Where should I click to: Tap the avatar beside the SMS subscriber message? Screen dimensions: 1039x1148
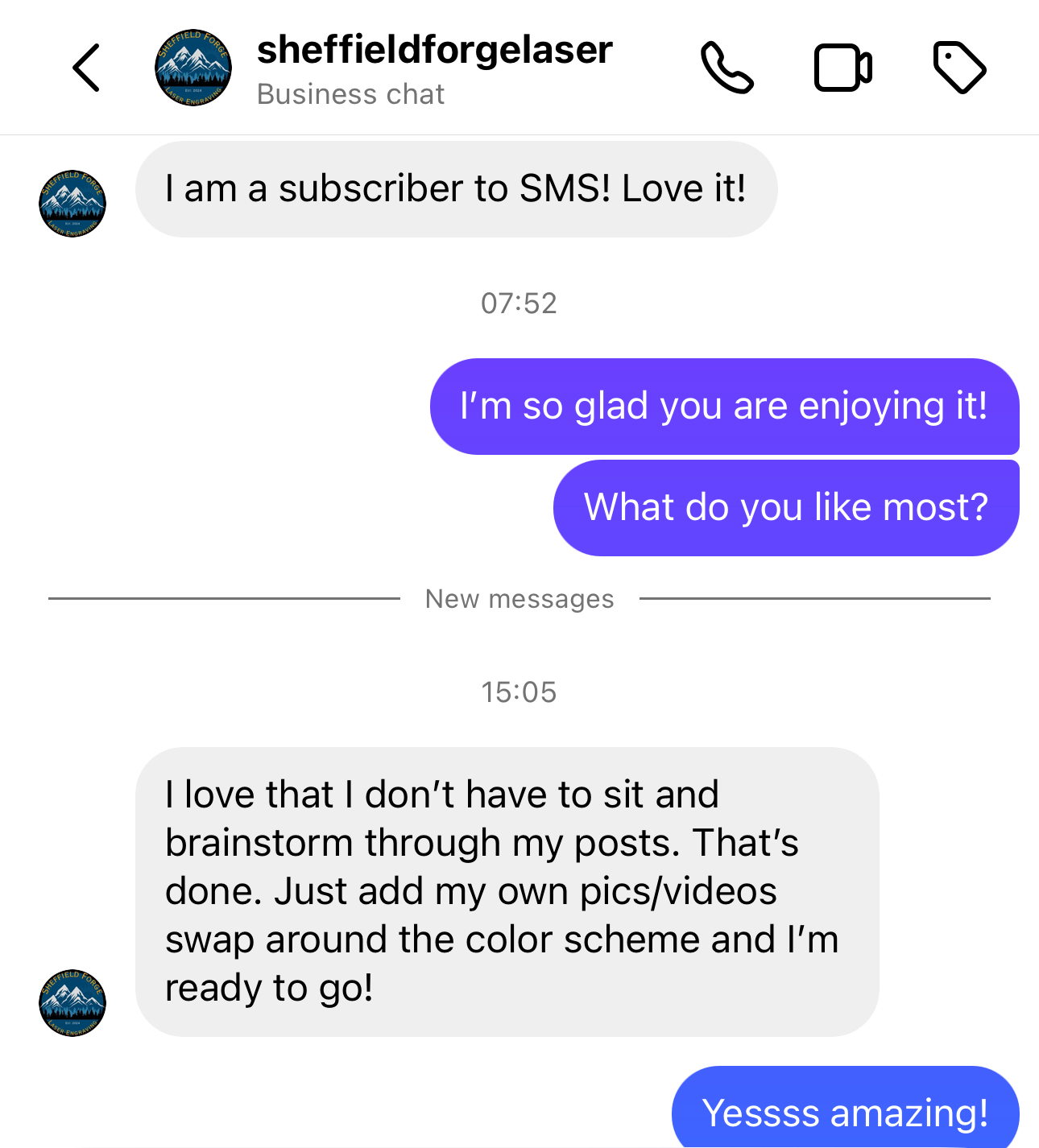[72, 204]
